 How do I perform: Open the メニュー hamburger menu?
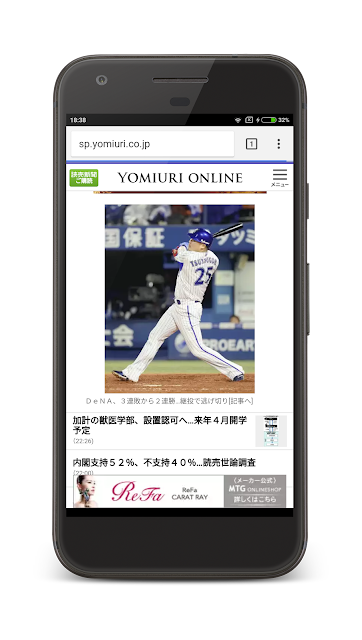click(280, 178)
